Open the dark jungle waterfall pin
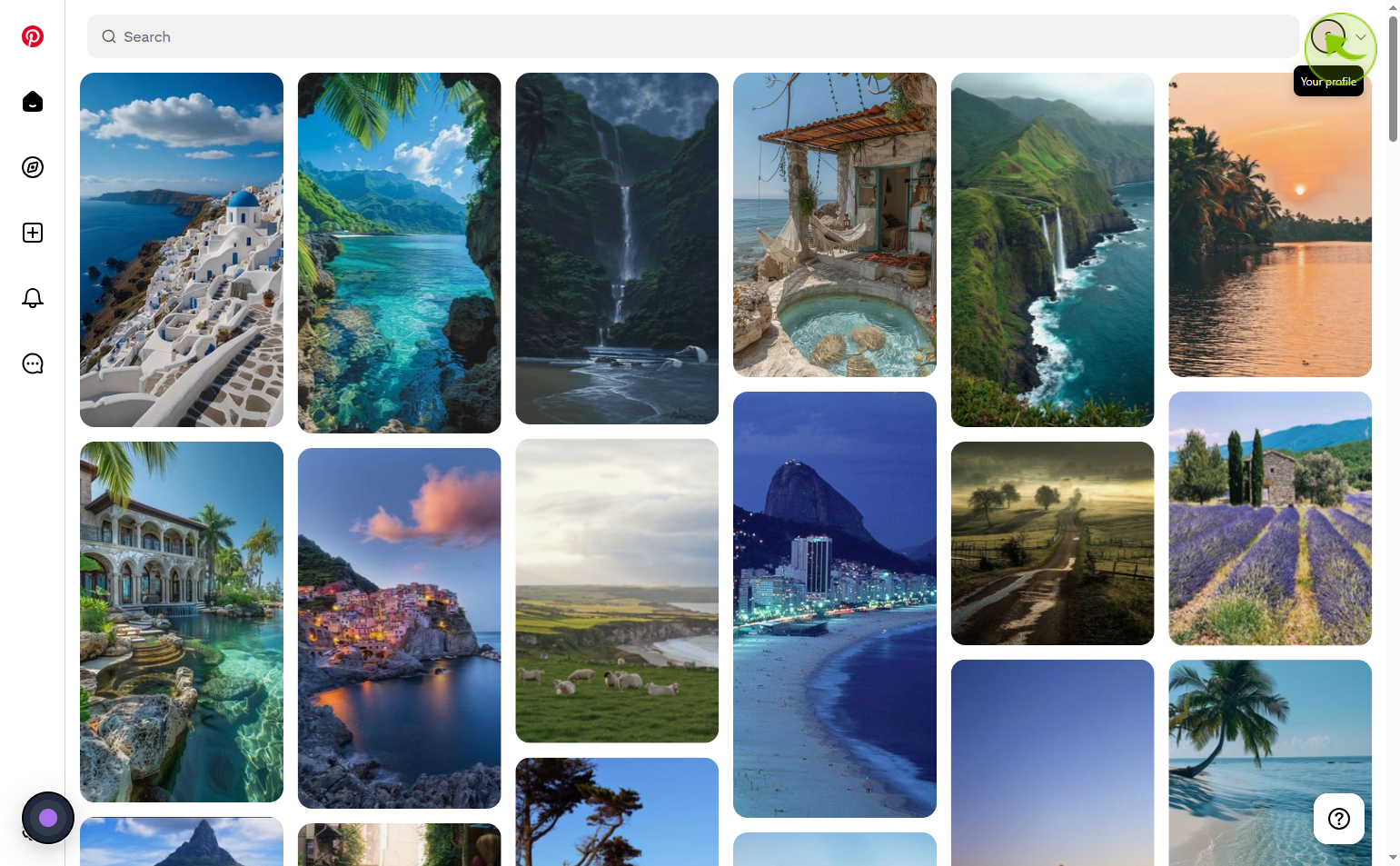 coord(617,248)
